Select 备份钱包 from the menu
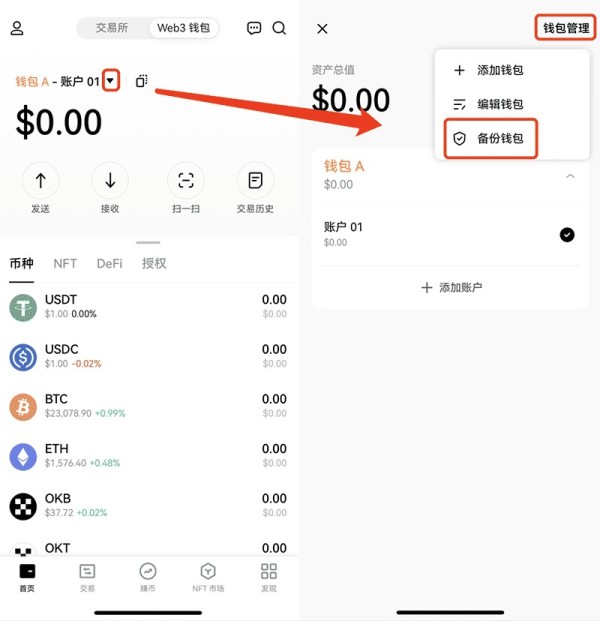This screenshot has width=600, height=621. tap(490, 139)
